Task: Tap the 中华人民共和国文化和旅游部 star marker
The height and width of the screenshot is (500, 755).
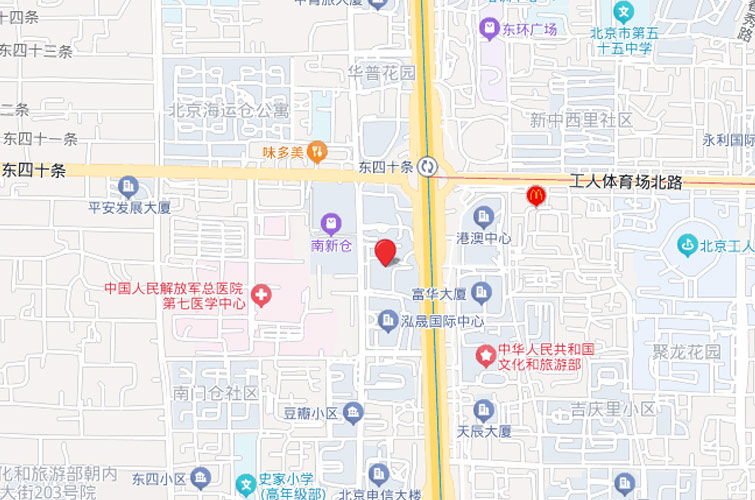Action: [x=485, y=354]
